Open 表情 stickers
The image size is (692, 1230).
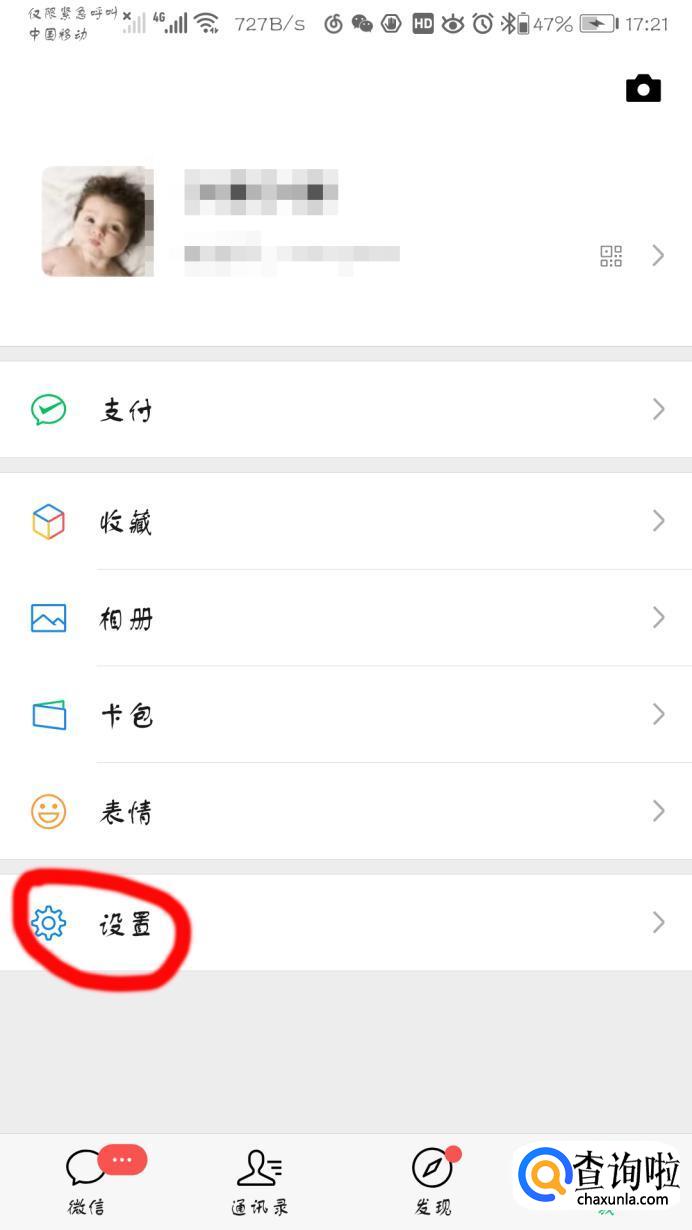(345, 811)
